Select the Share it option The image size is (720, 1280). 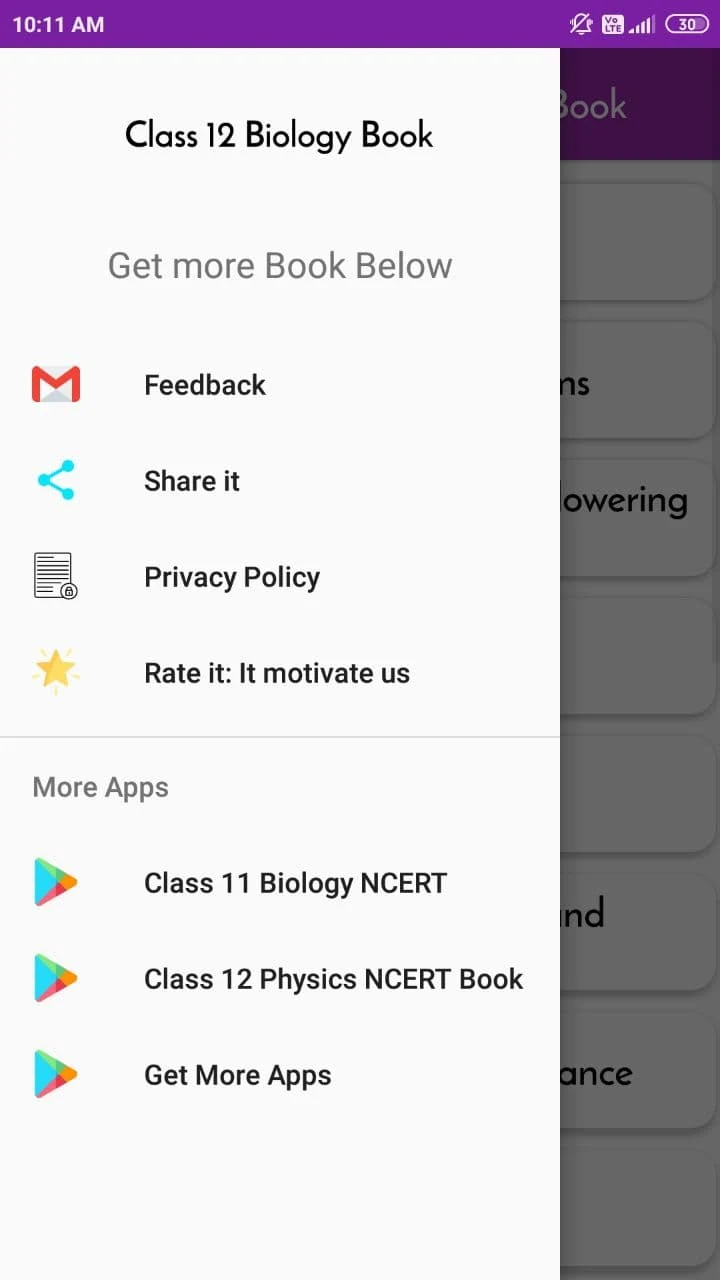[x=191, y=480]
